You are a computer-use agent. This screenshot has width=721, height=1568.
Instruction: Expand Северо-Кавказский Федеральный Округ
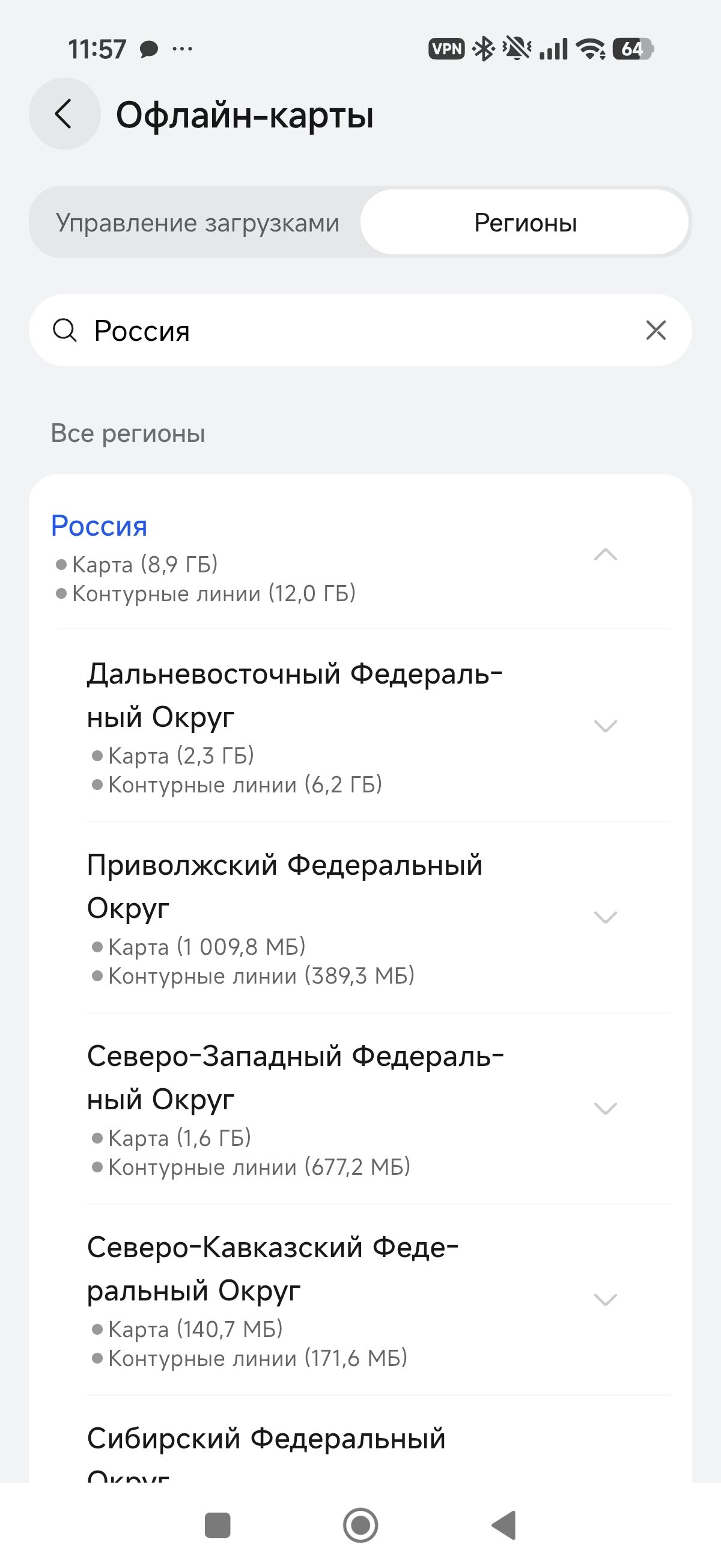point(605,1299)
